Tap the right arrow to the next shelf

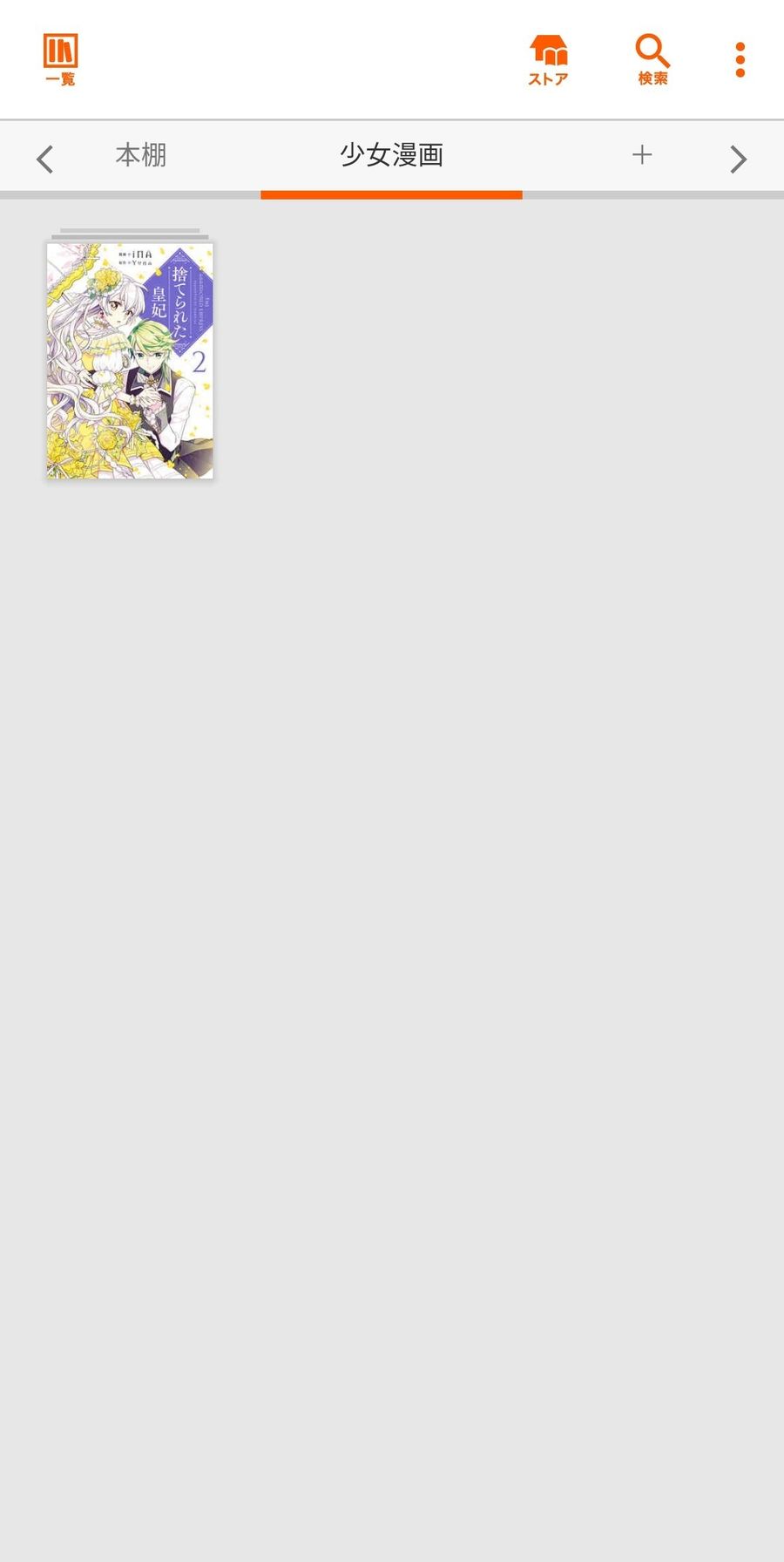(738, 159)
